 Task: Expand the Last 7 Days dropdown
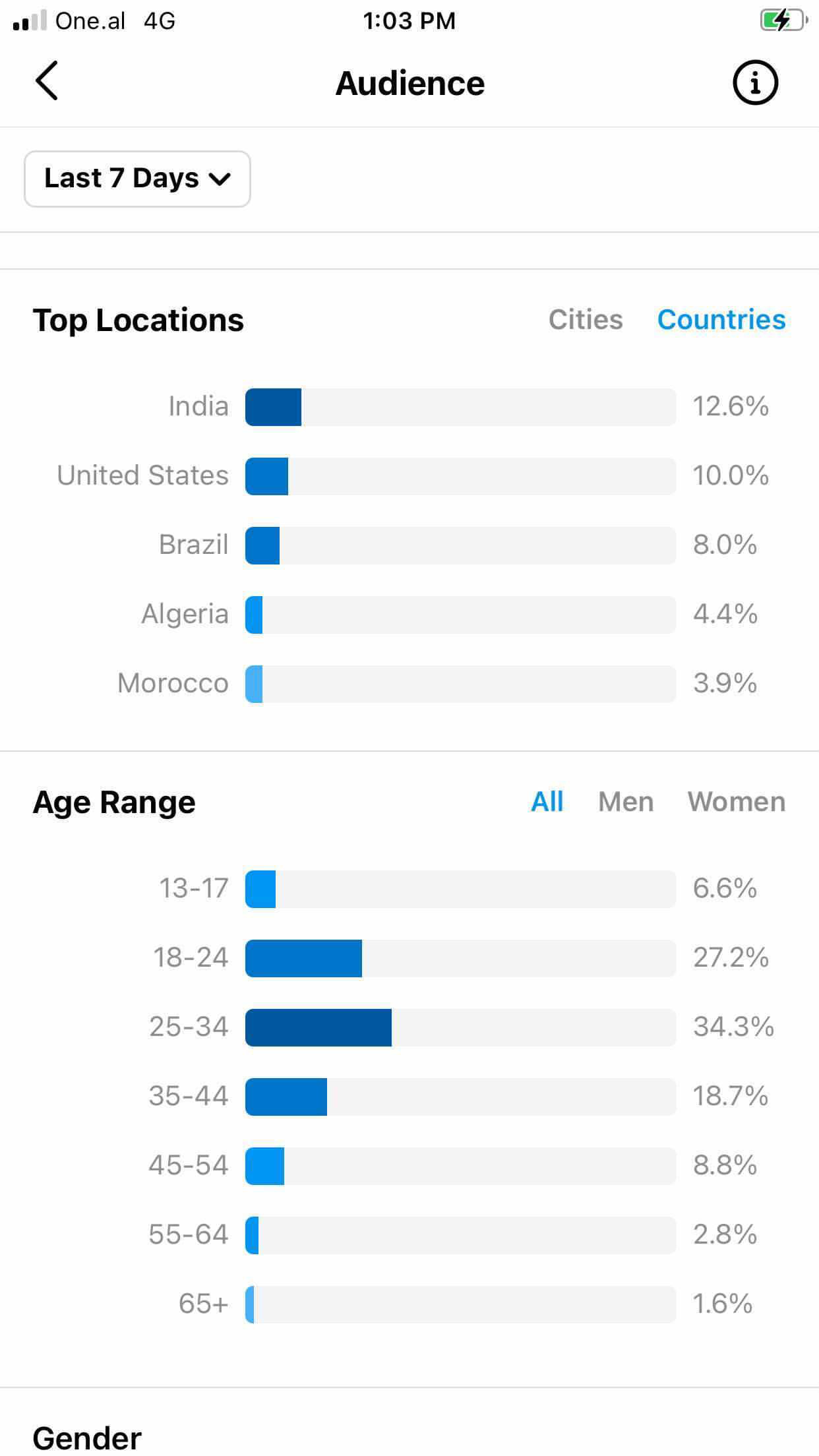[137, 179]
